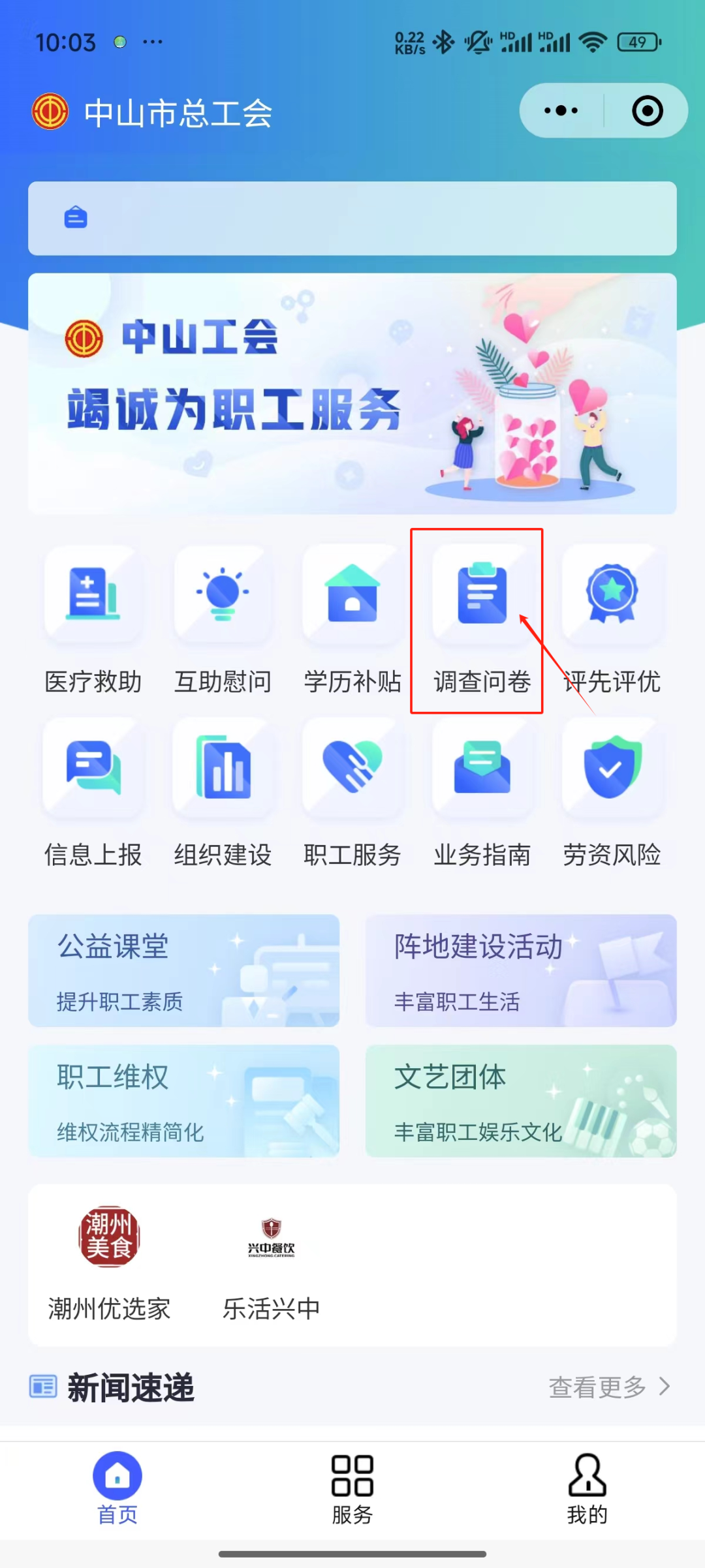Open 信息上报
Image resolution: width=705 pixels, height=1568 pixels.
tap(93, 793)
